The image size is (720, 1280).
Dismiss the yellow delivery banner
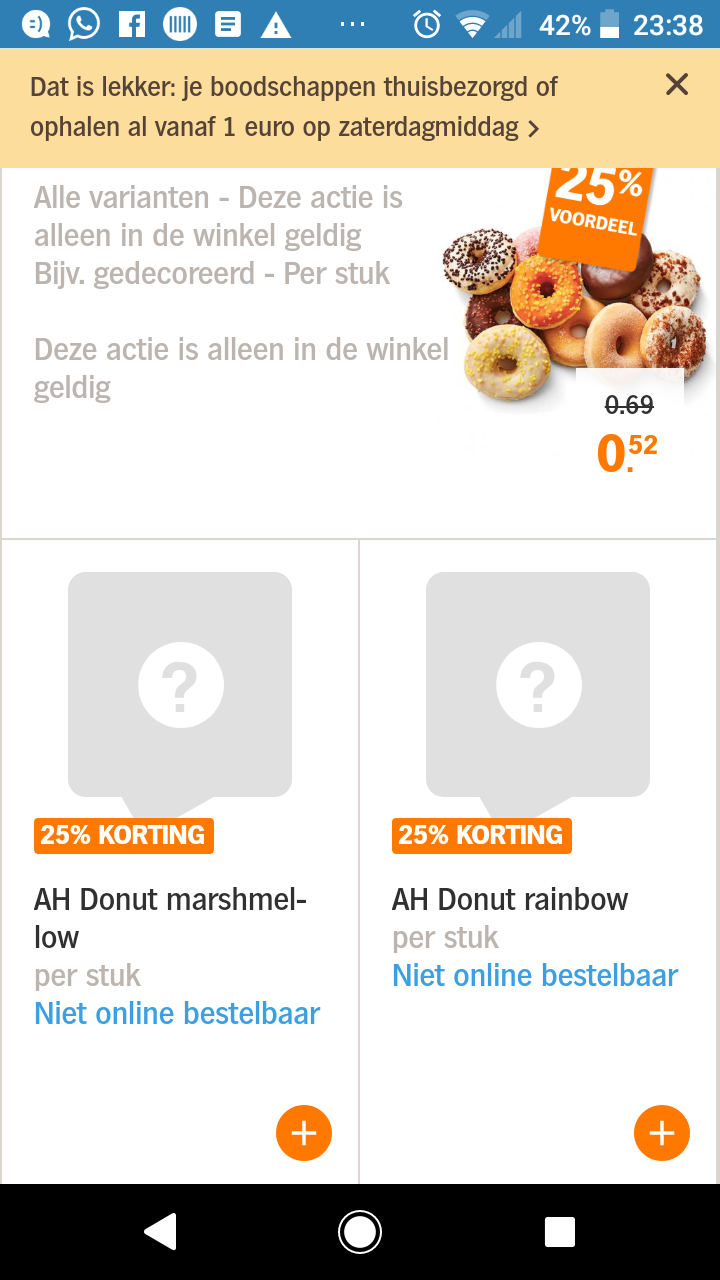(677, 85)
